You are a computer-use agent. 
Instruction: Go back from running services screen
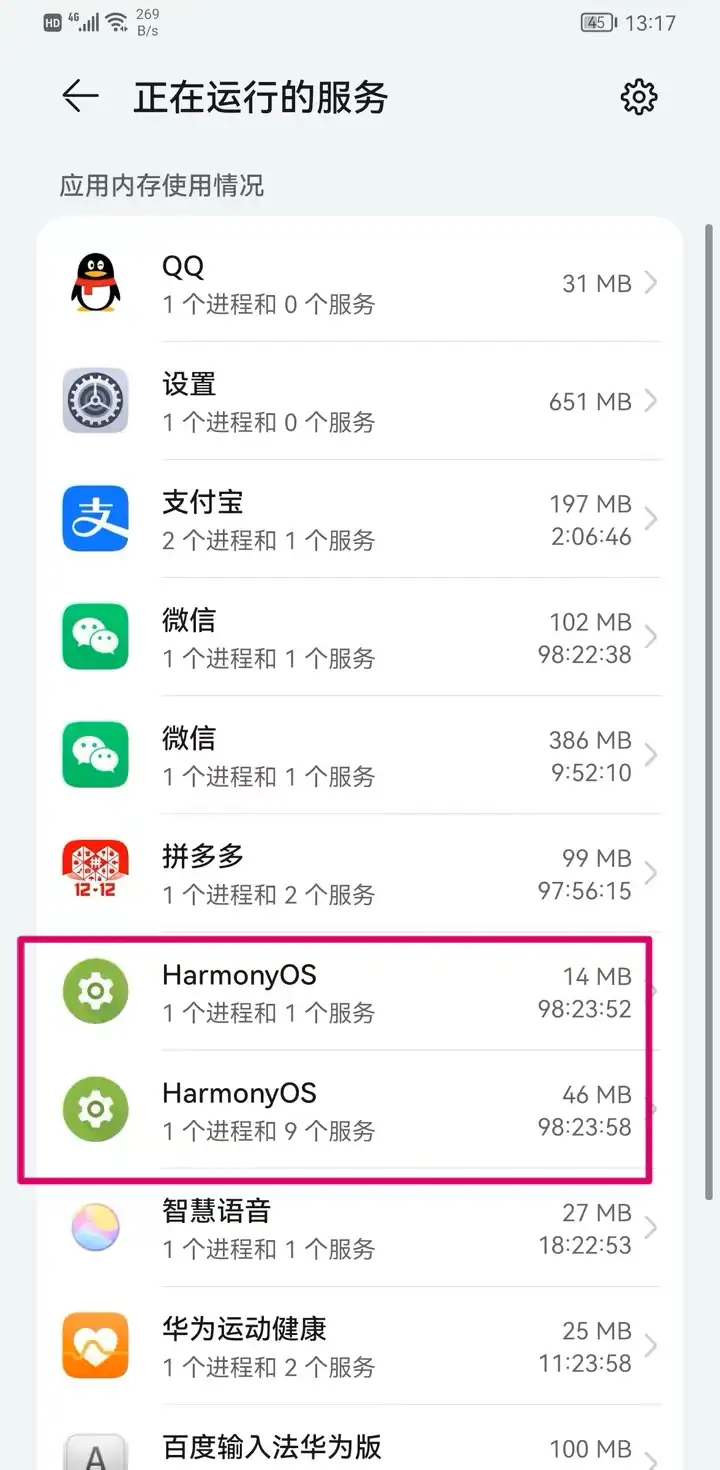tap(80, 97)
